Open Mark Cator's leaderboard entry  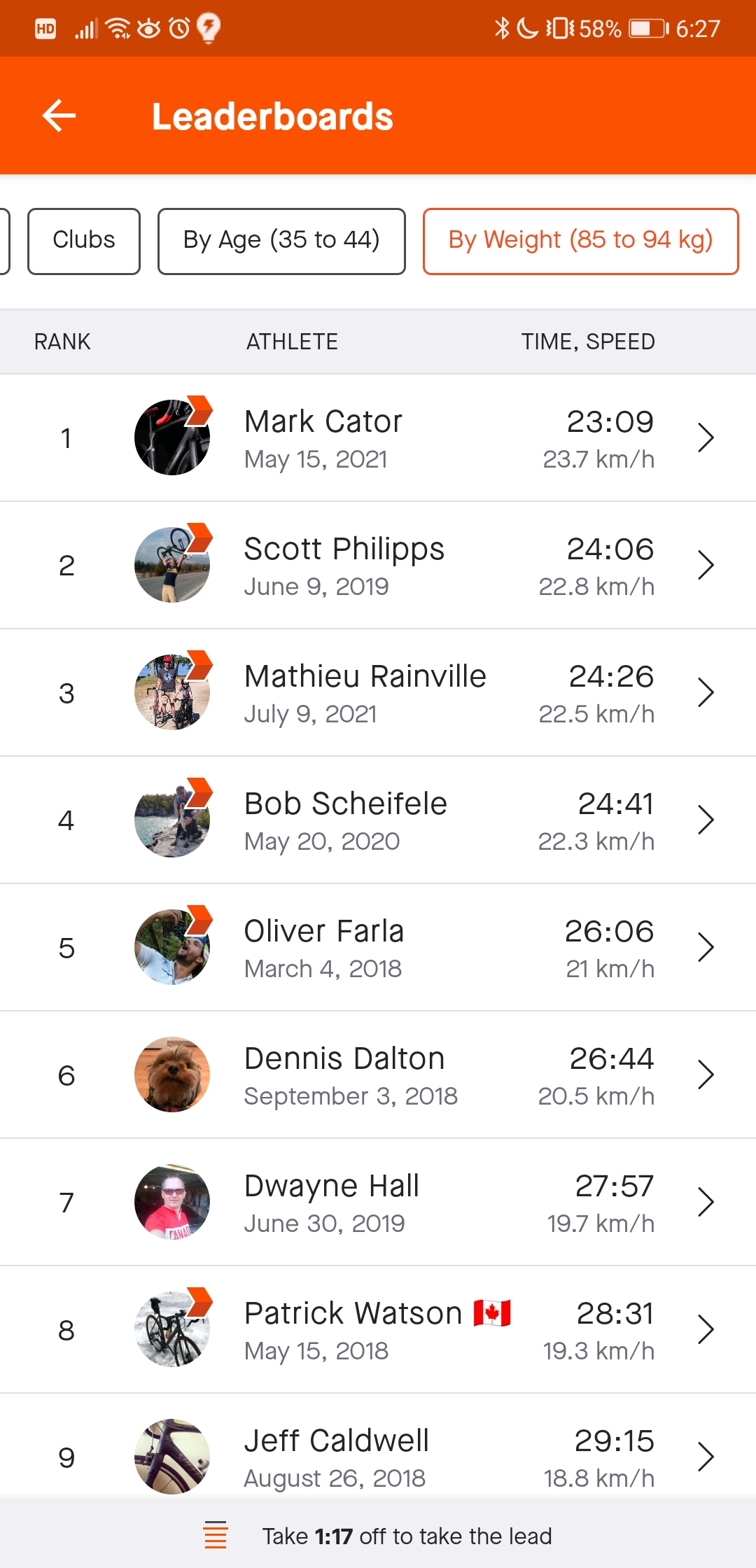click(378, 438)
